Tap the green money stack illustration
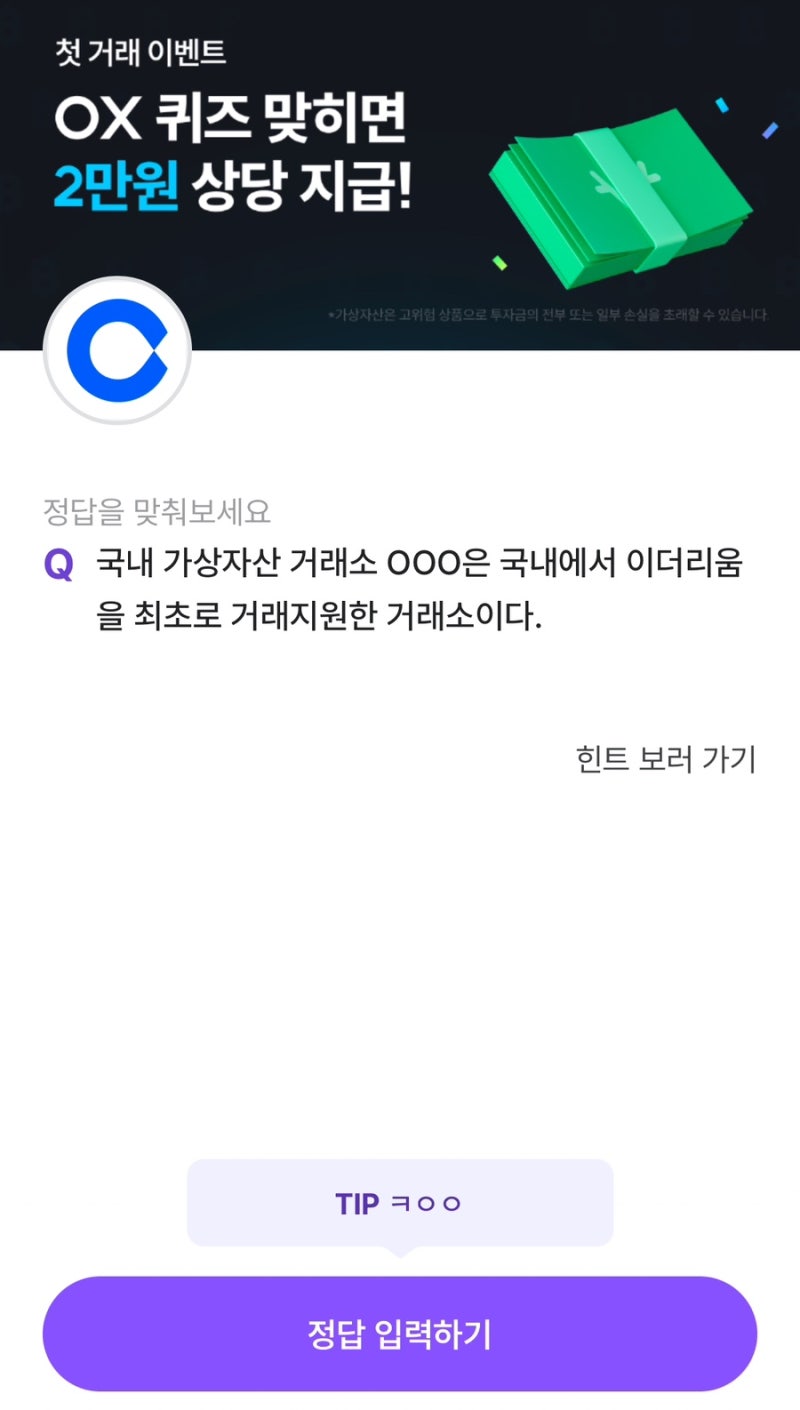 pos(620,190)
